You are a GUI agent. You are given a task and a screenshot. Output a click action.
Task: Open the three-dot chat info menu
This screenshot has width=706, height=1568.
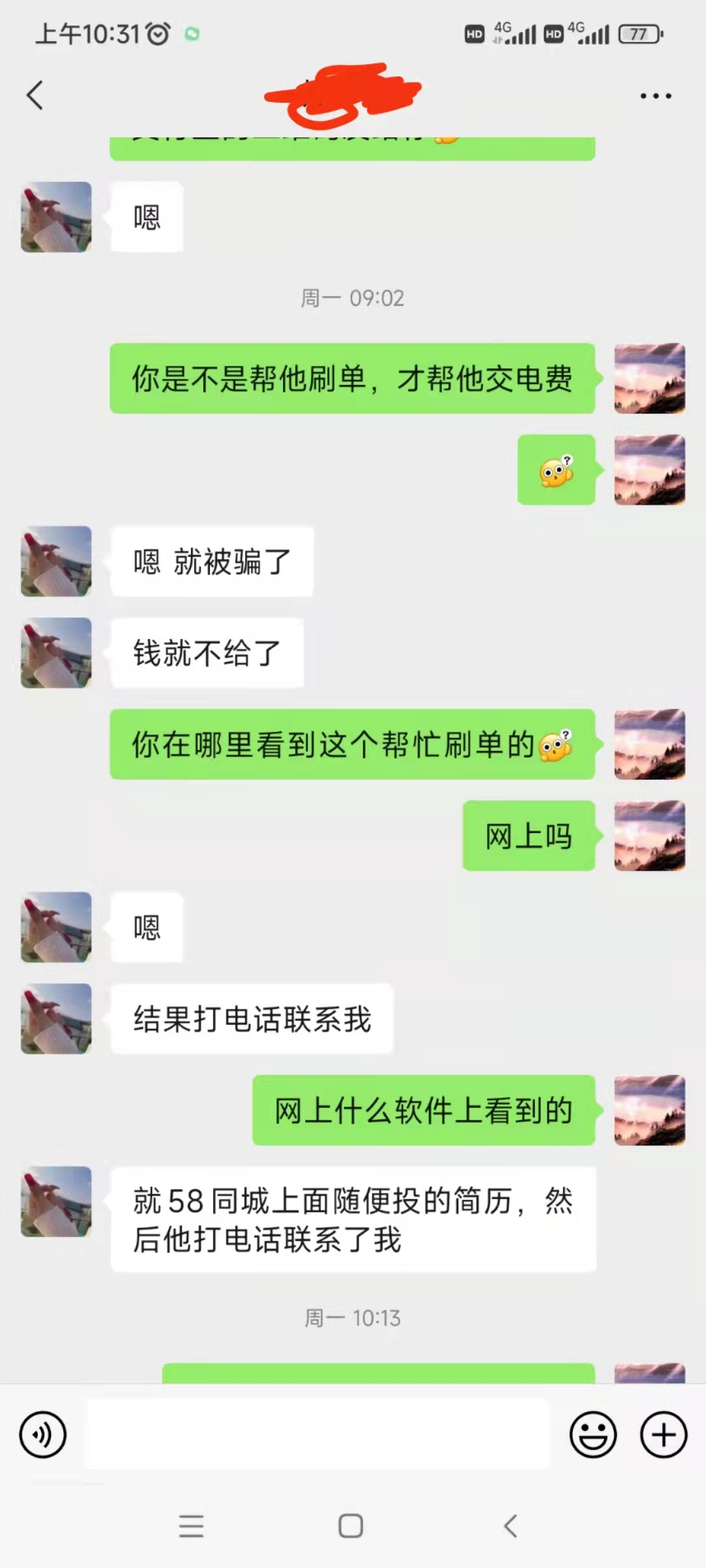(655, 96)
